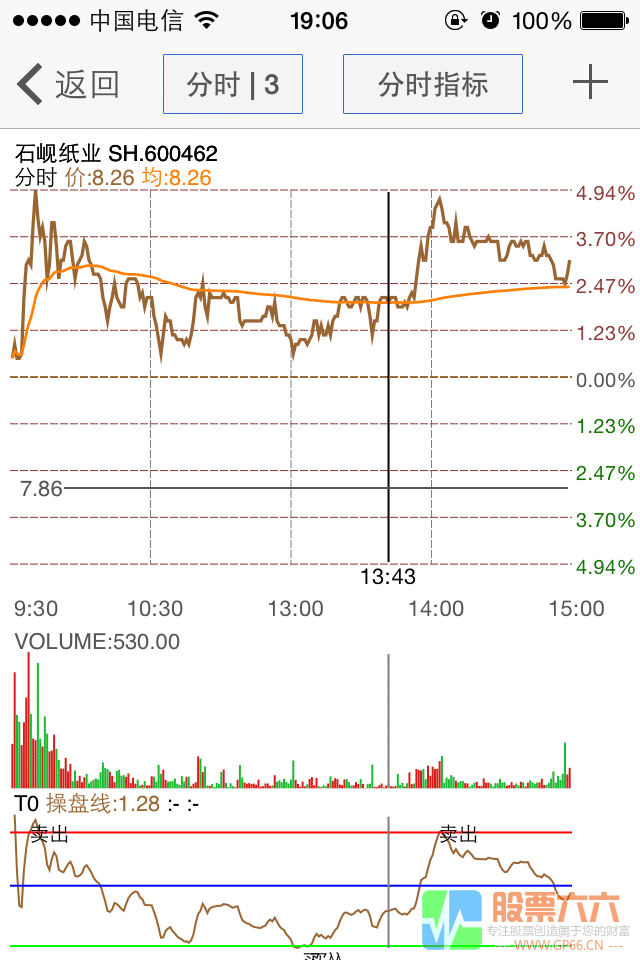
Task: Go back with the 返回 button
Action: (x=68, y=84)
